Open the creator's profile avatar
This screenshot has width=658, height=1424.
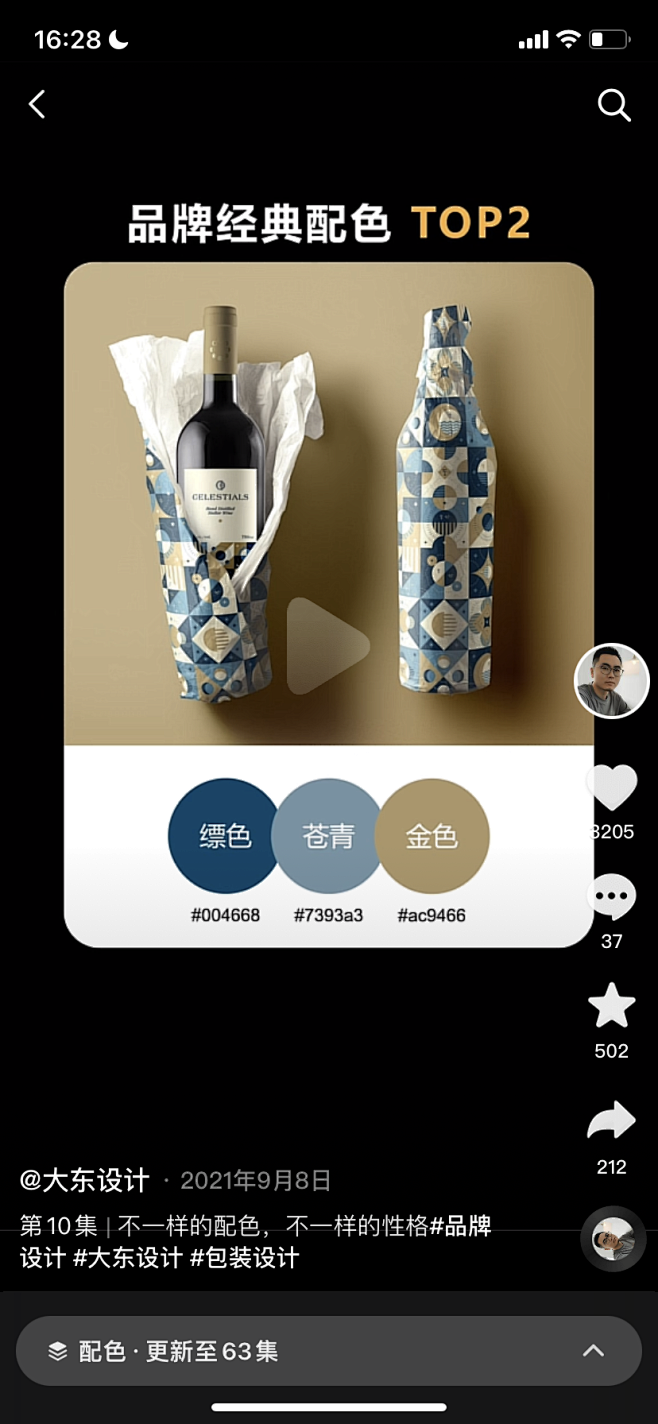pyautogui.click(x=612, y=681)
